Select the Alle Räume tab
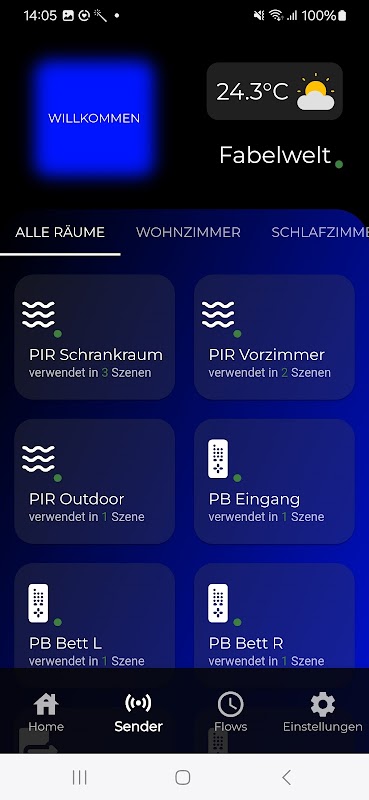This screenshot has height=800, width=369. coord(60,232)
